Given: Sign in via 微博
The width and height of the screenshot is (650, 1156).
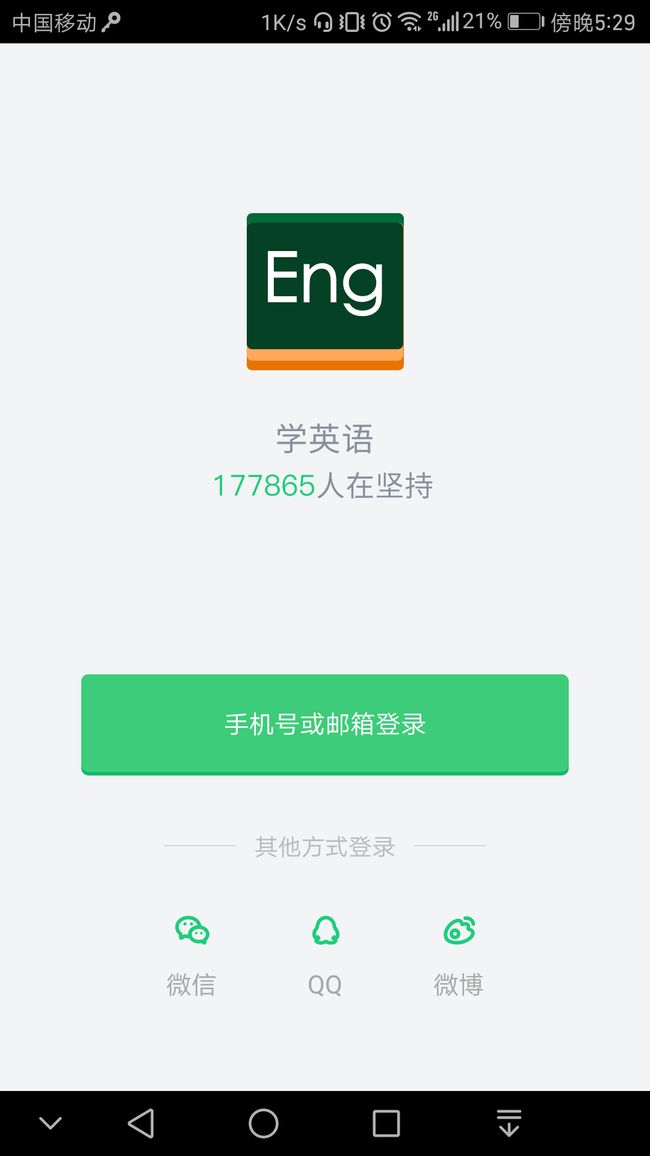Looking at the screenshot, I should (x=458, y=955).
